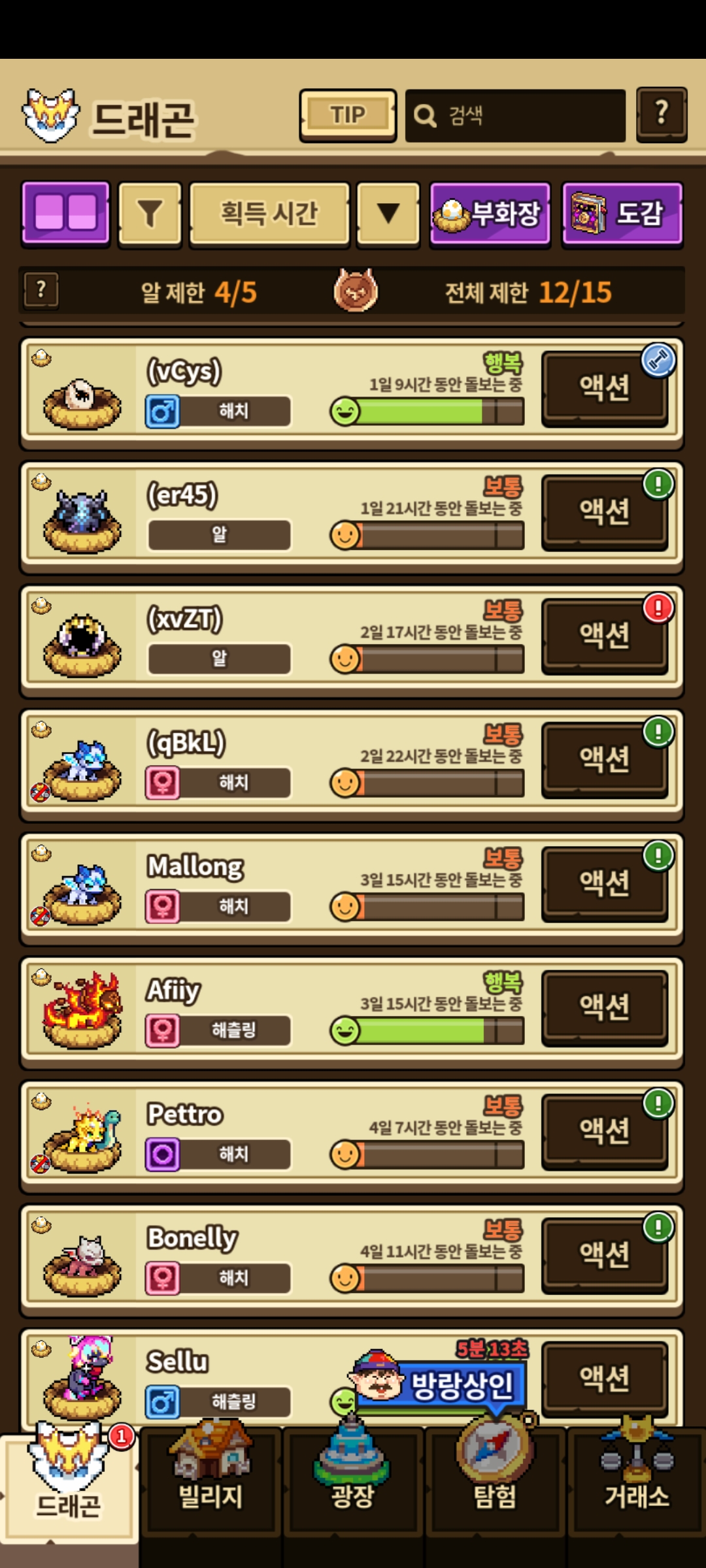The image size is (706, 1568).
Task: Select the 획득 시간 sort option
Action: [x=269, y=214]
